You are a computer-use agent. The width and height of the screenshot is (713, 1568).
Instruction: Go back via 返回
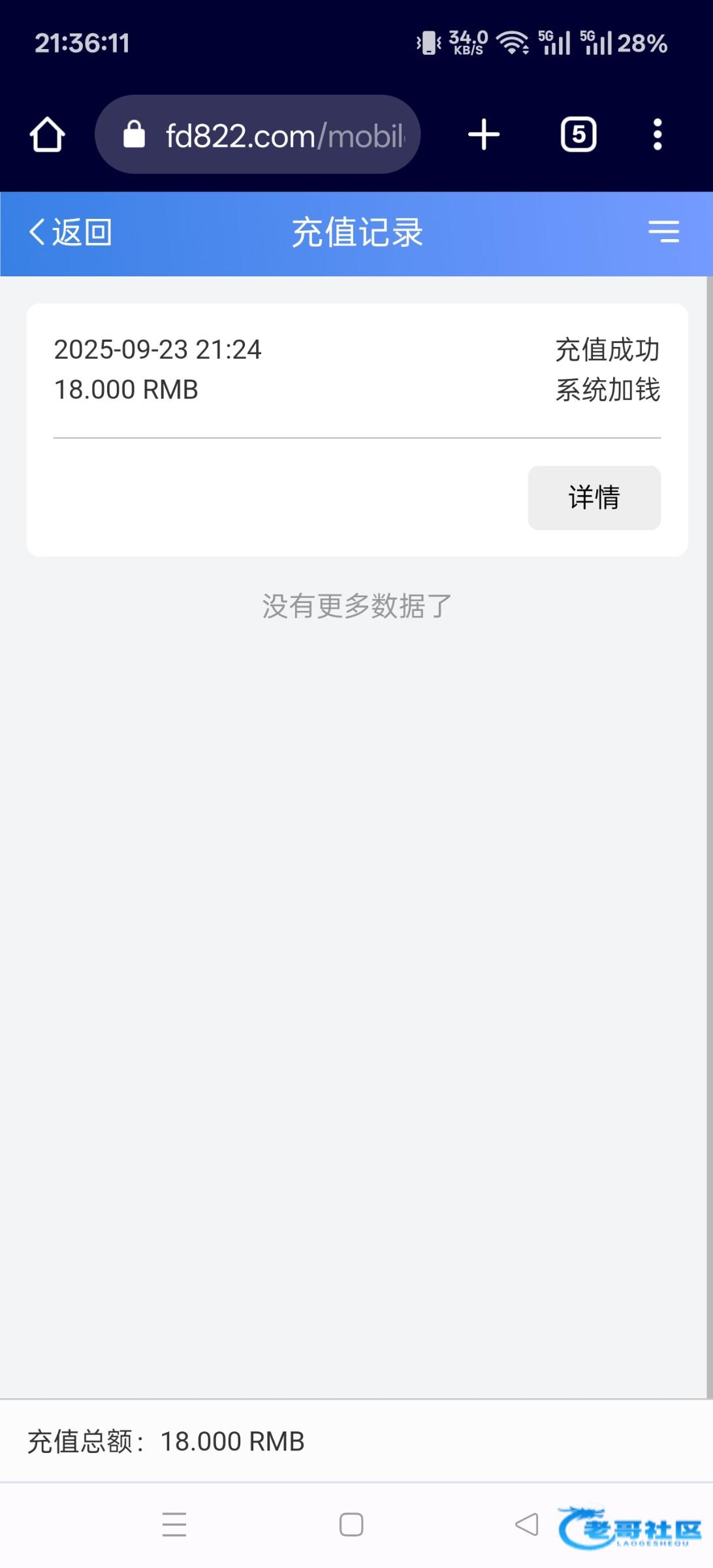(x=71, y=233)
